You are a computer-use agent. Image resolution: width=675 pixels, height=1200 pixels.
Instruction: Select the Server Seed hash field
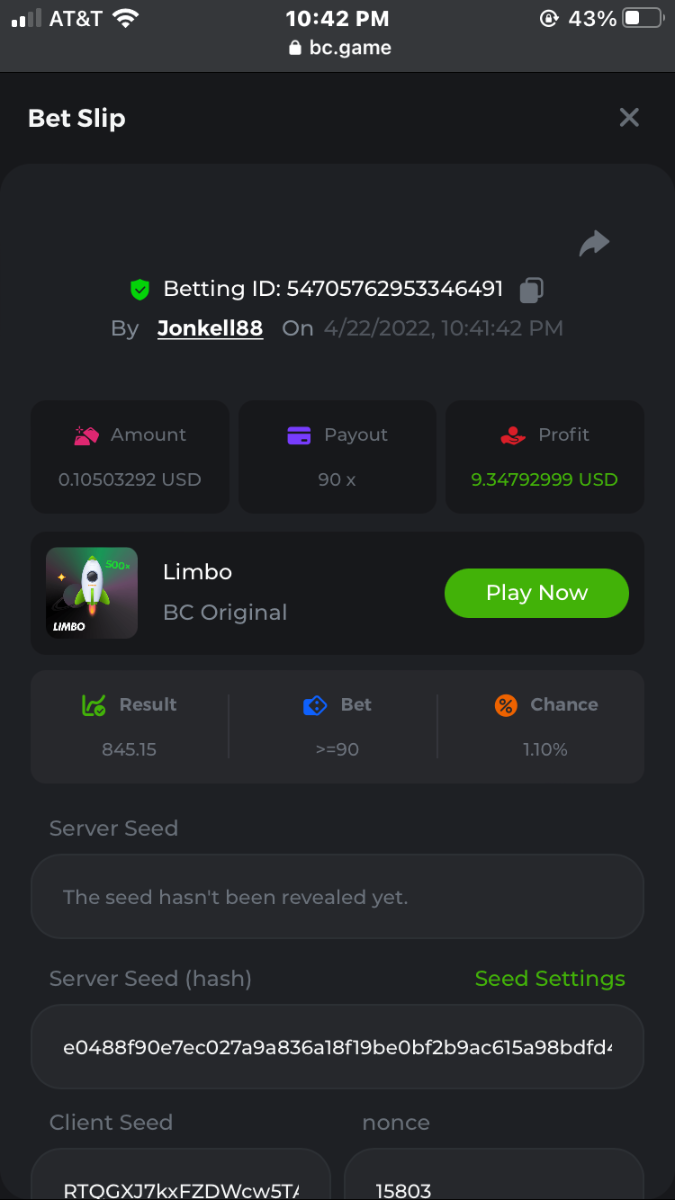click(x=337, y=1047)
